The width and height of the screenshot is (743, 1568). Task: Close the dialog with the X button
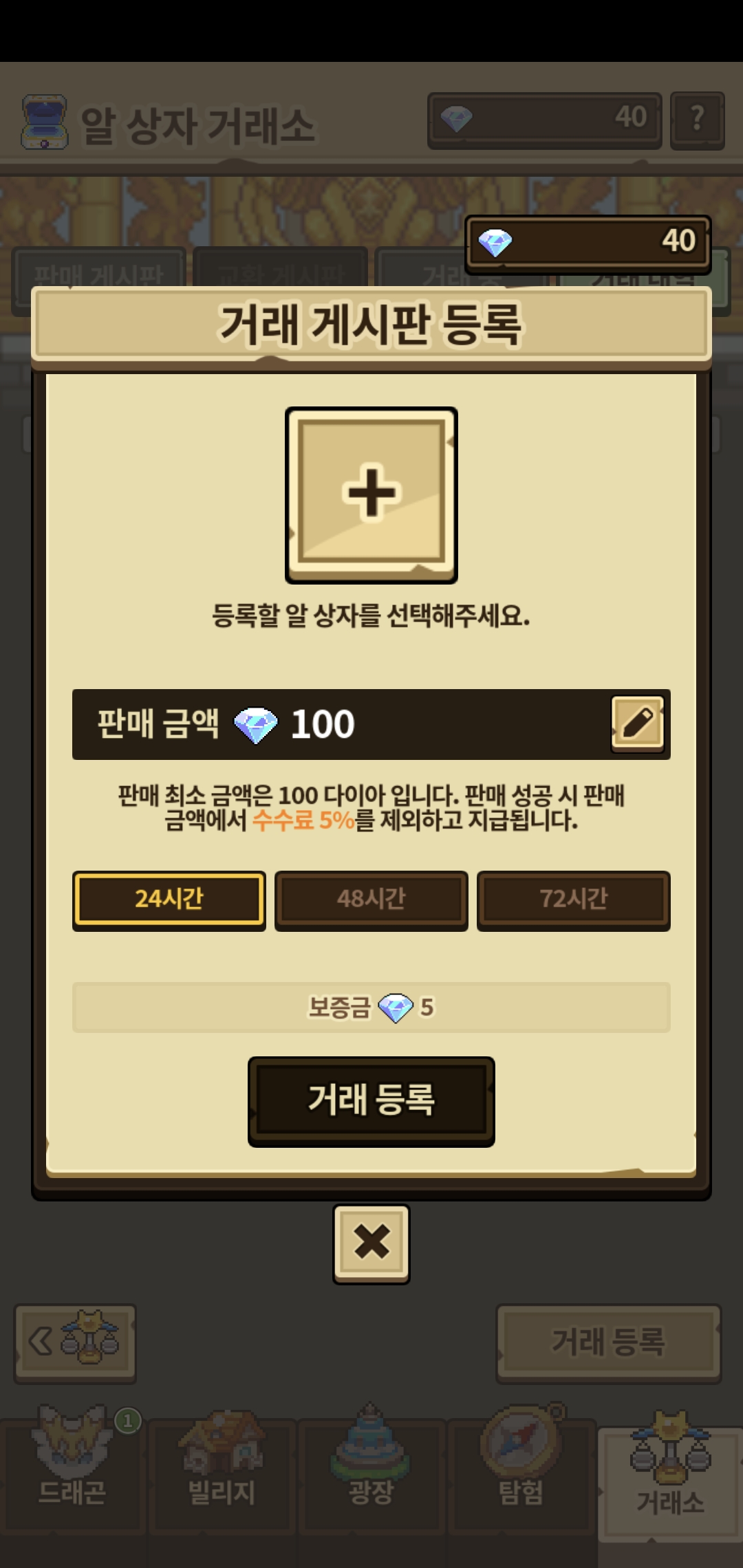coord(371,1243)
